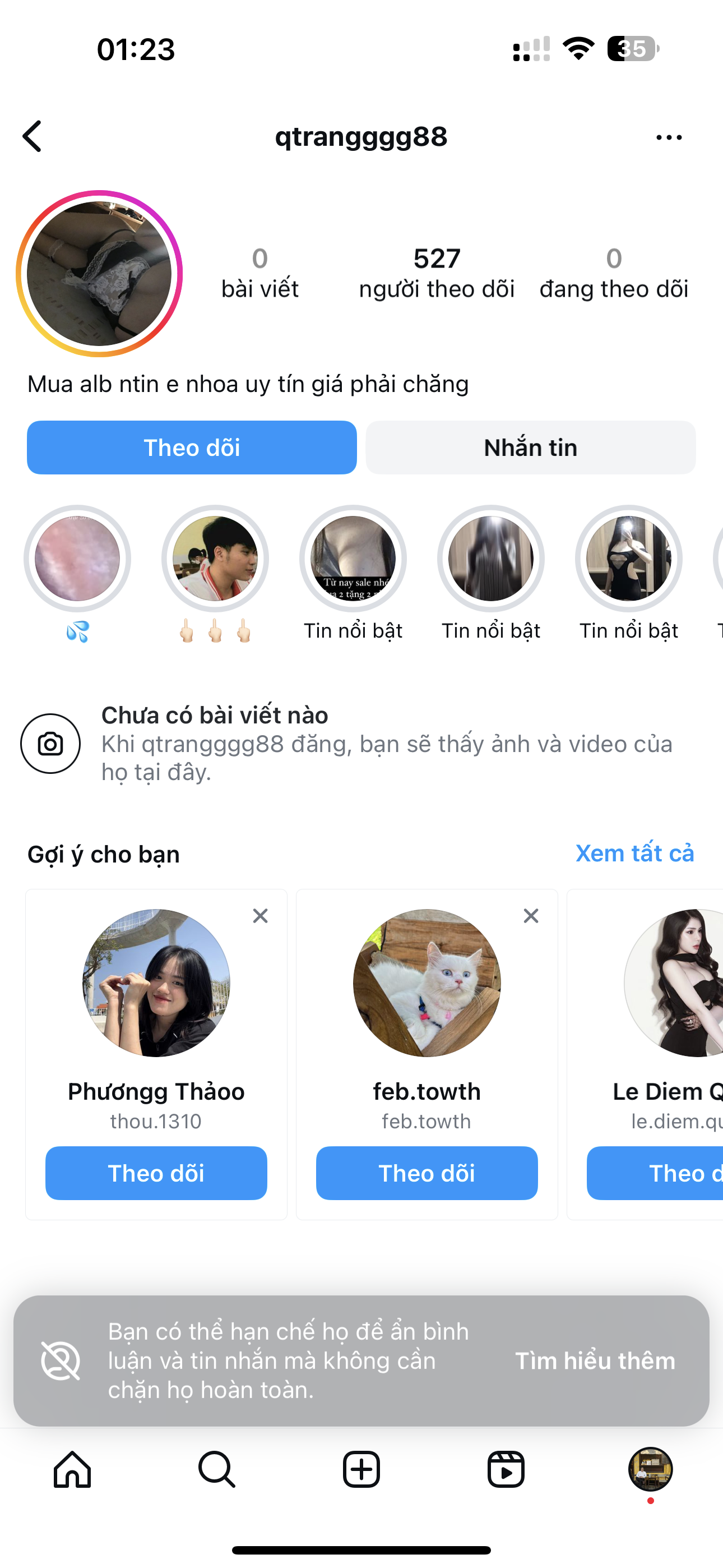723x1568 pixels.
Task: Create a new post with plus icon
Action: coord(361,1469)
